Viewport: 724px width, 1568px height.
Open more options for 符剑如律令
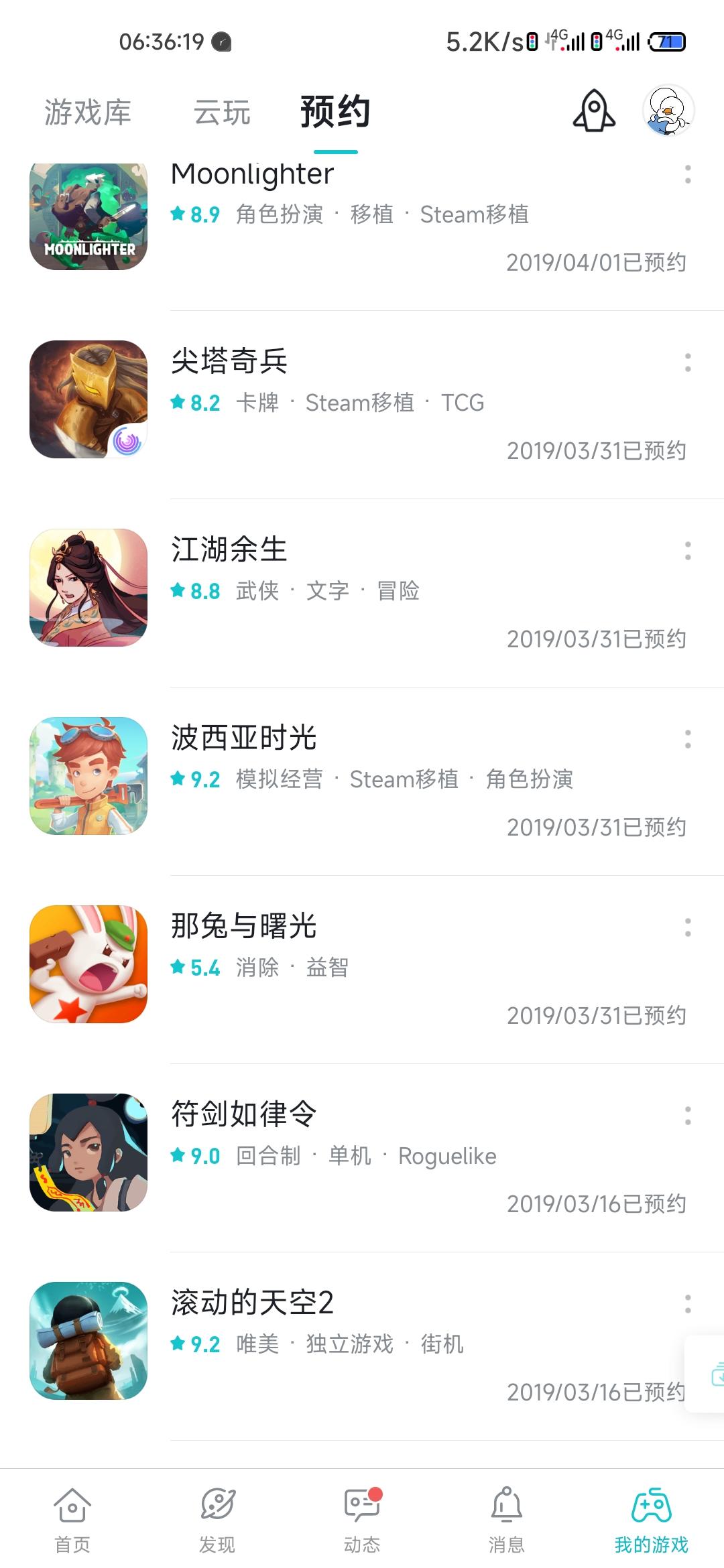coord(688,1116)
